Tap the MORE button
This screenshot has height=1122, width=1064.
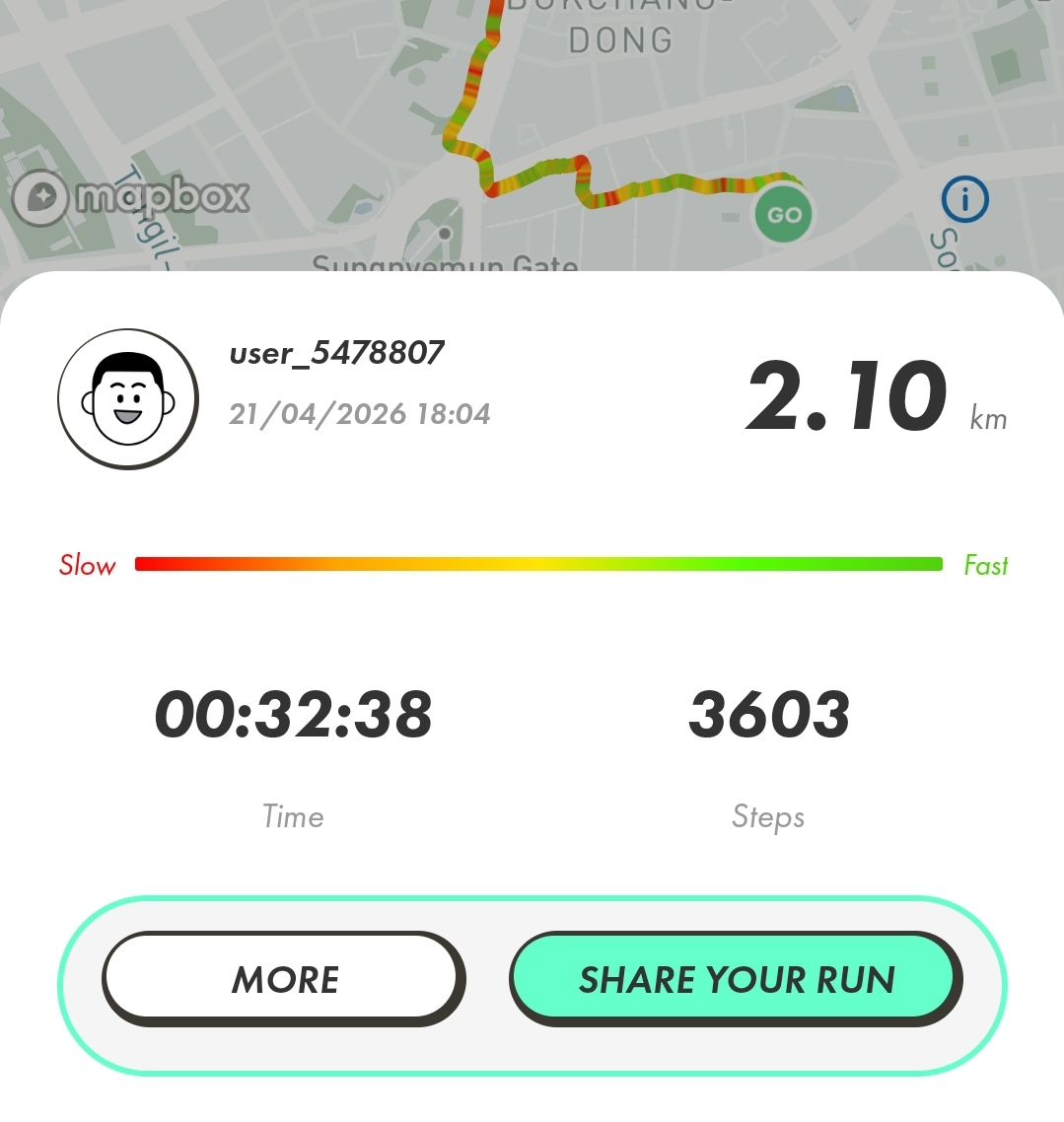point(284,979)
